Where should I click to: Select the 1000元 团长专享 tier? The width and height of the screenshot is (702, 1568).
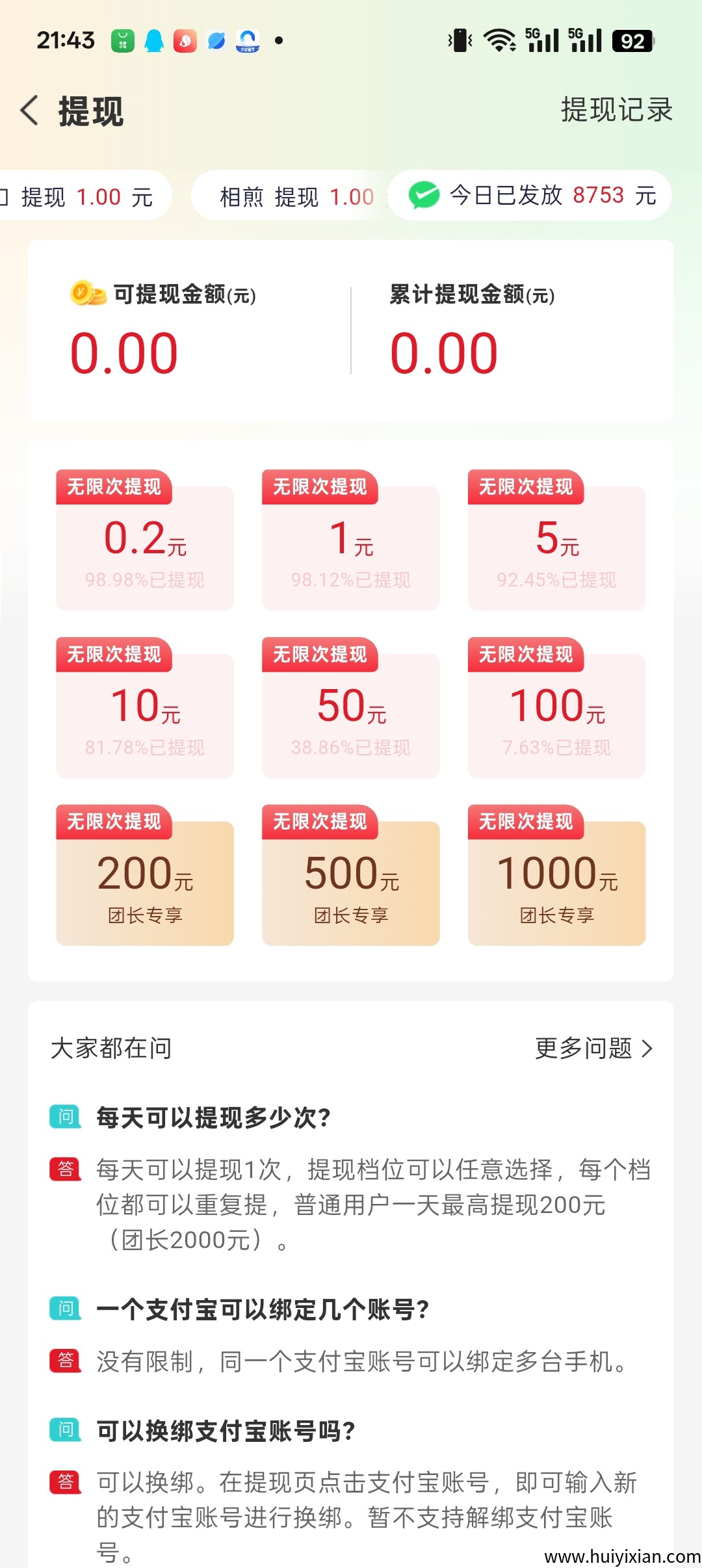point(557,881)
